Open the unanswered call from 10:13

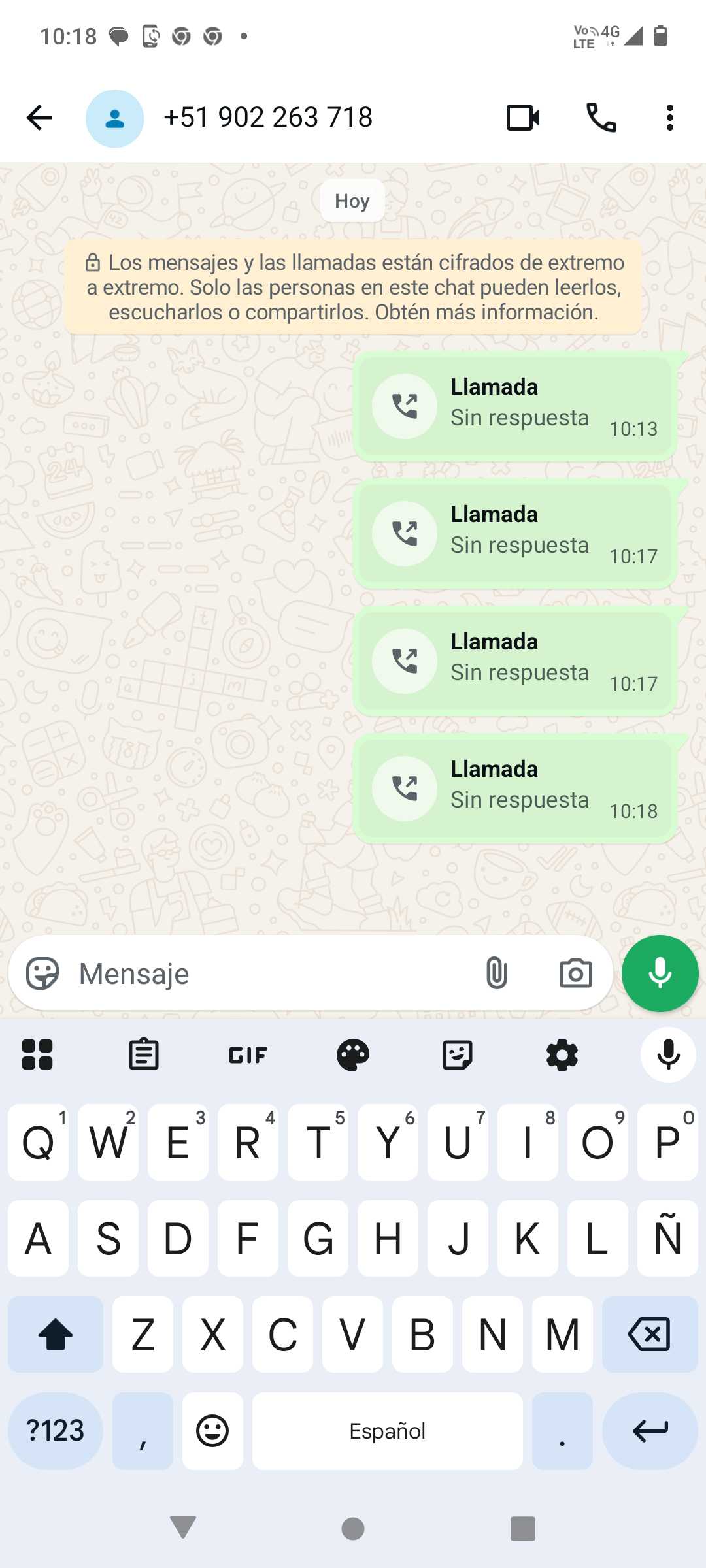(x=515, y=406)
